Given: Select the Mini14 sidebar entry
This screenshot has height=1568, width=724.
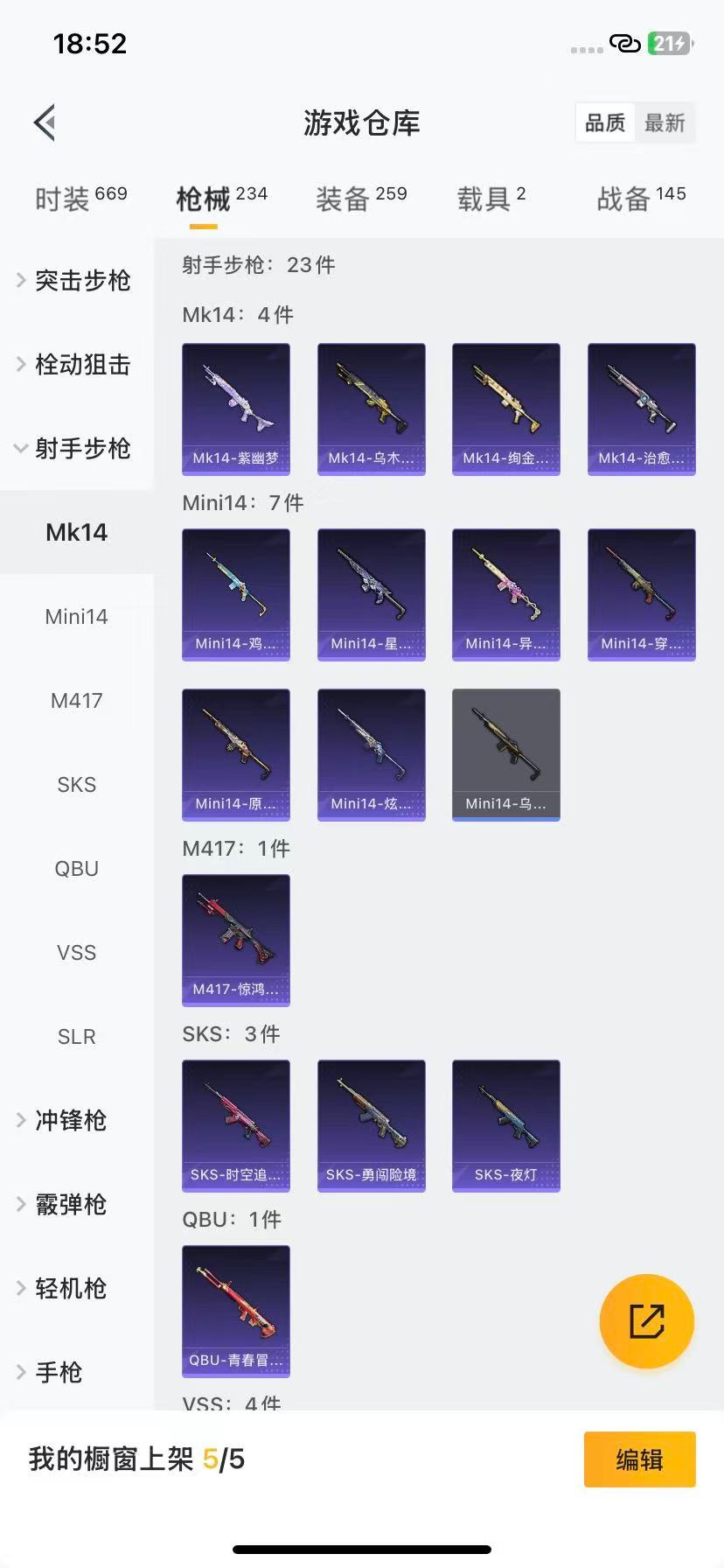Looking at the screenshot, I should pyautogui.click(x=77, y=616).
